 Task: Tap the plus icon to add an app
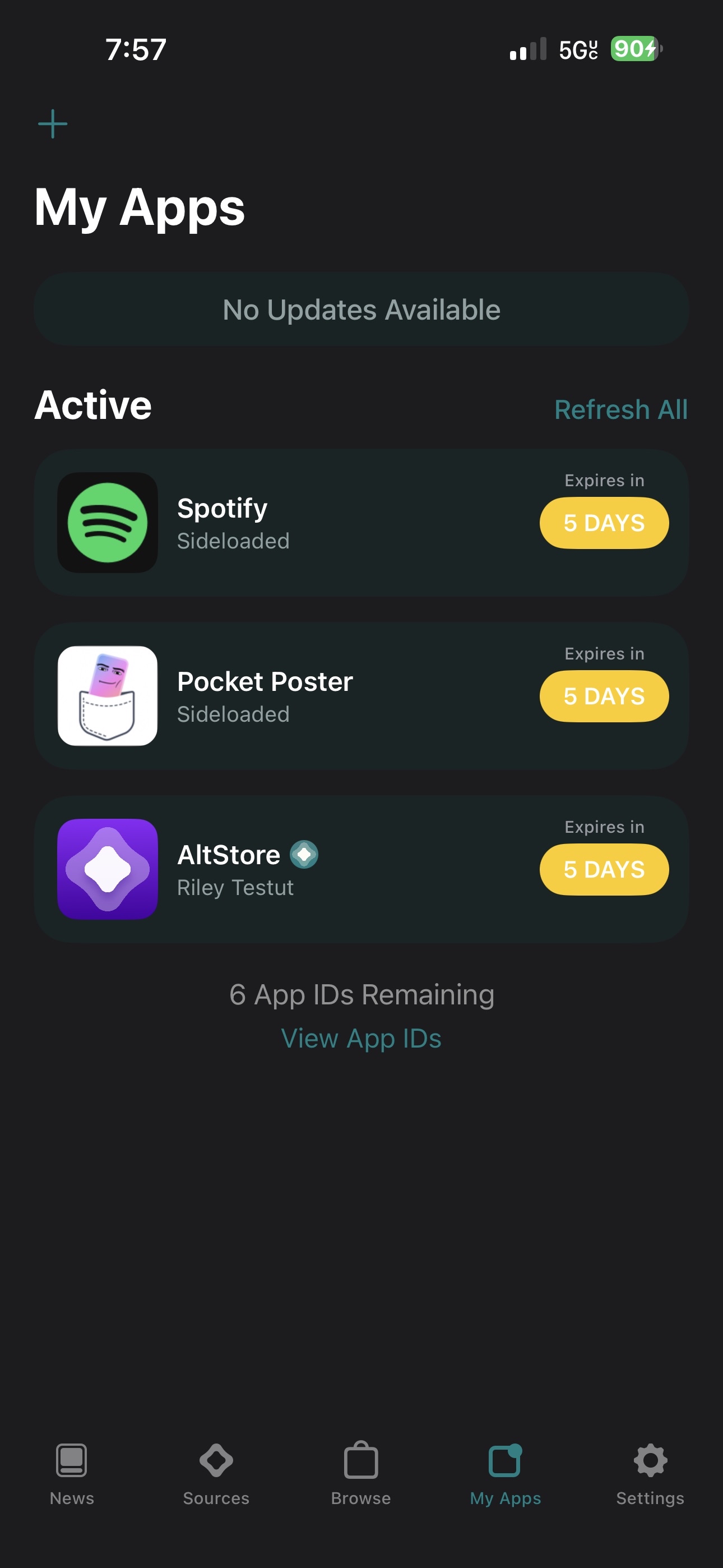tap(52, 124)
